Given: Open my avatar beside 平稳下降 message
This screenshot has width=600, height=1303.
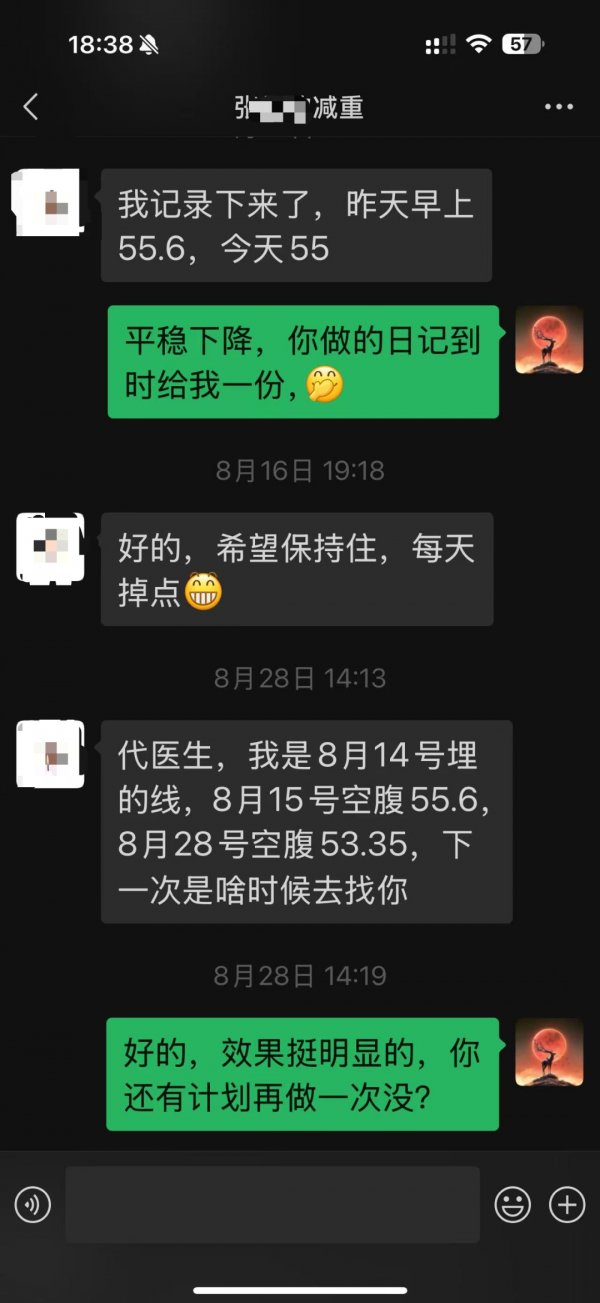Looking at the screenshot, I should 549,340.
